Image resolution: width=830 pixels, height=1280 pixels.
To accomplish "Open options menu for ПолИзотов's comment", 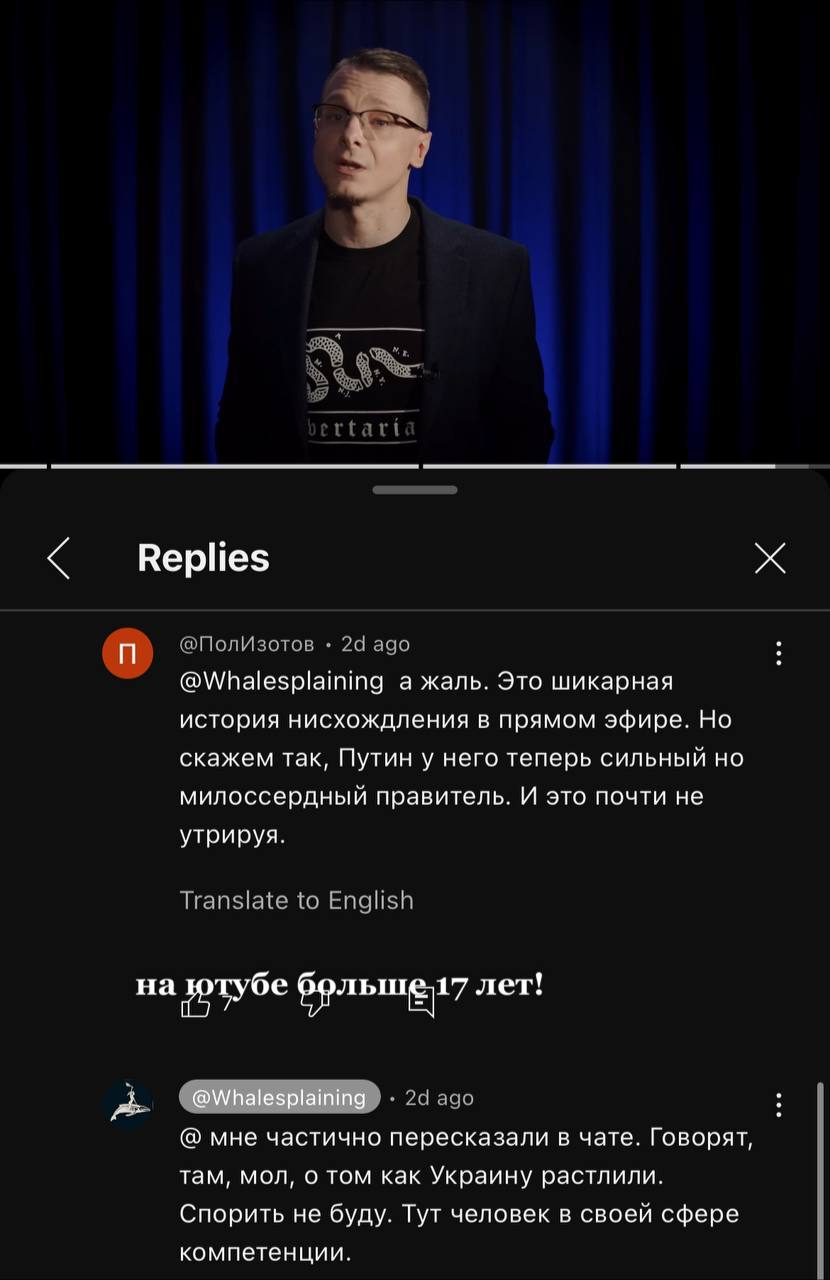I will tap(778, 654).
